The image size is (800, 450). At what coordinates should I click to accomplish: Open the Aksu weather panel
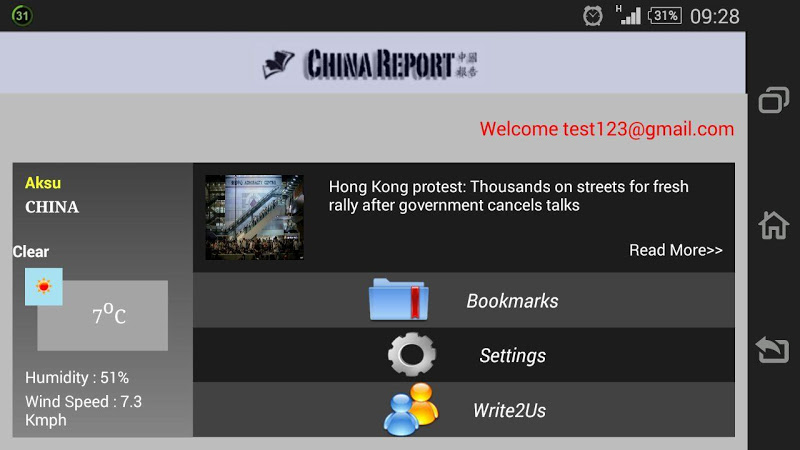(102, 300)
